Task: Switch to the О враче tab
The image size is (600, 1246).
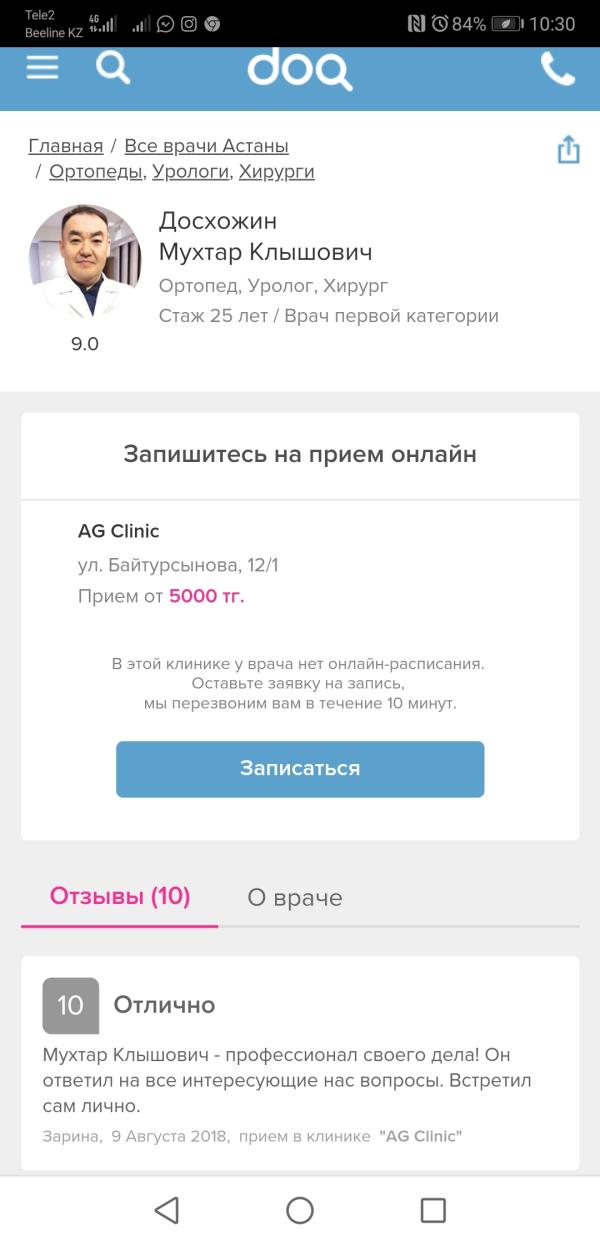Action: coord(295,898)
